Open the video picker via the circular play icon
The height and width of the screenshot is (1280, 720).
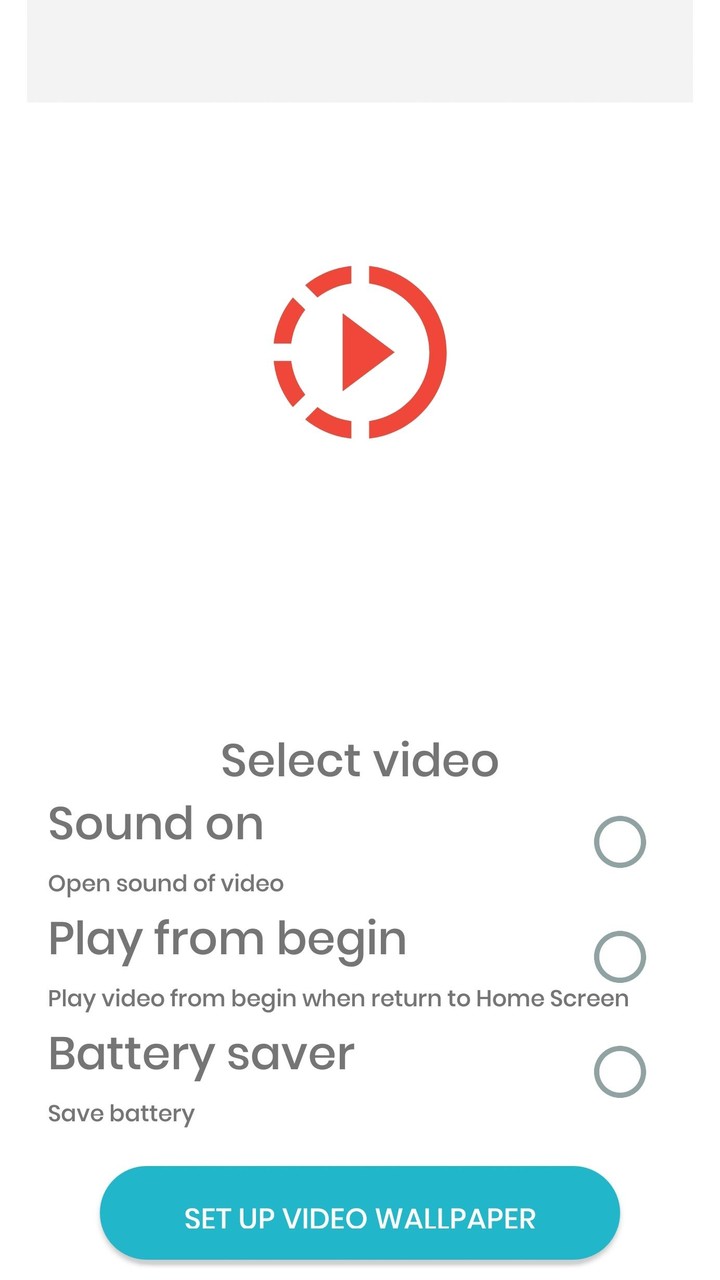[x=358, y=350]
